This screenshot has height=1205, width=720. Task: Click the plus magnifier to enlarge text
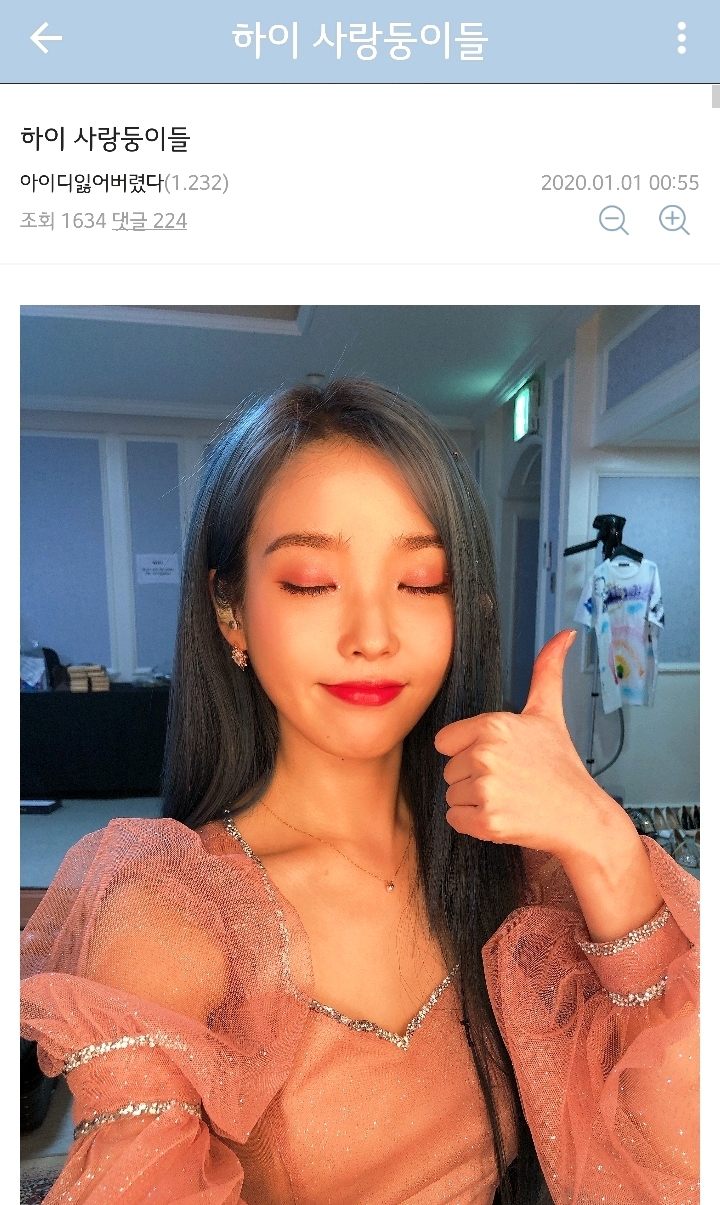(675, 220)
